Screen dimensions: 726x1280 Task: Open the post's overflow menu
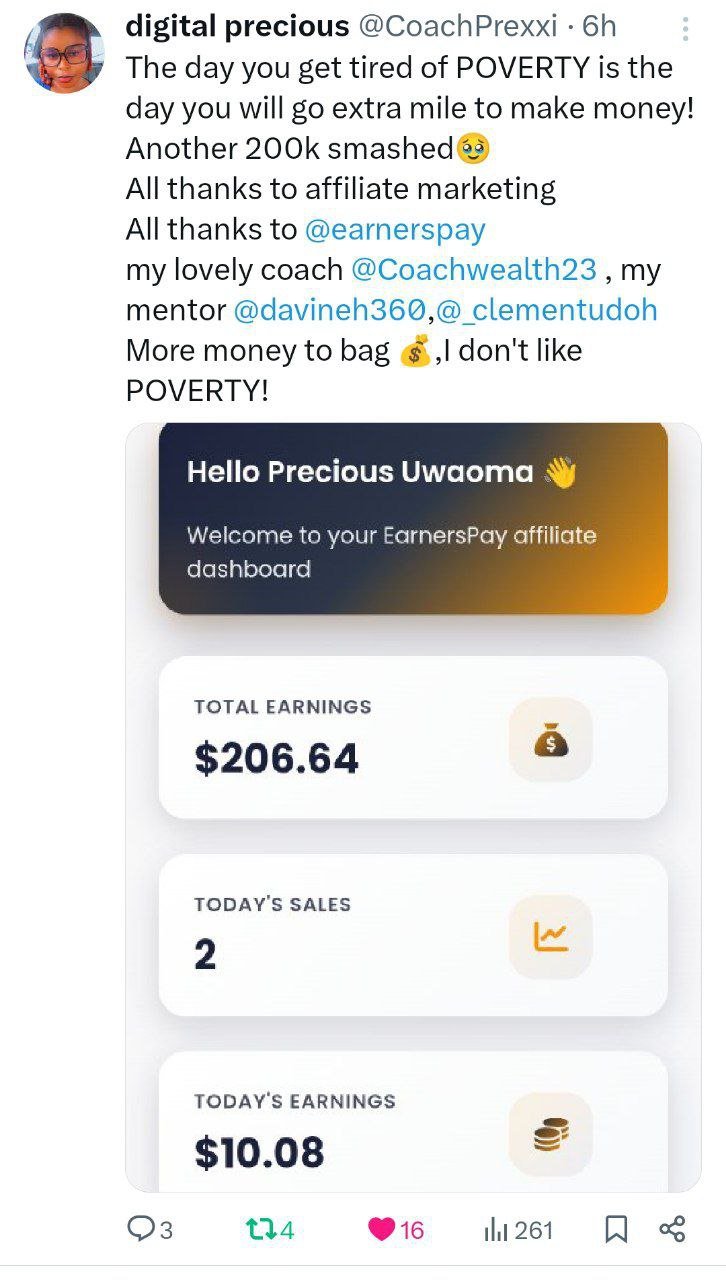click(685, 29)
